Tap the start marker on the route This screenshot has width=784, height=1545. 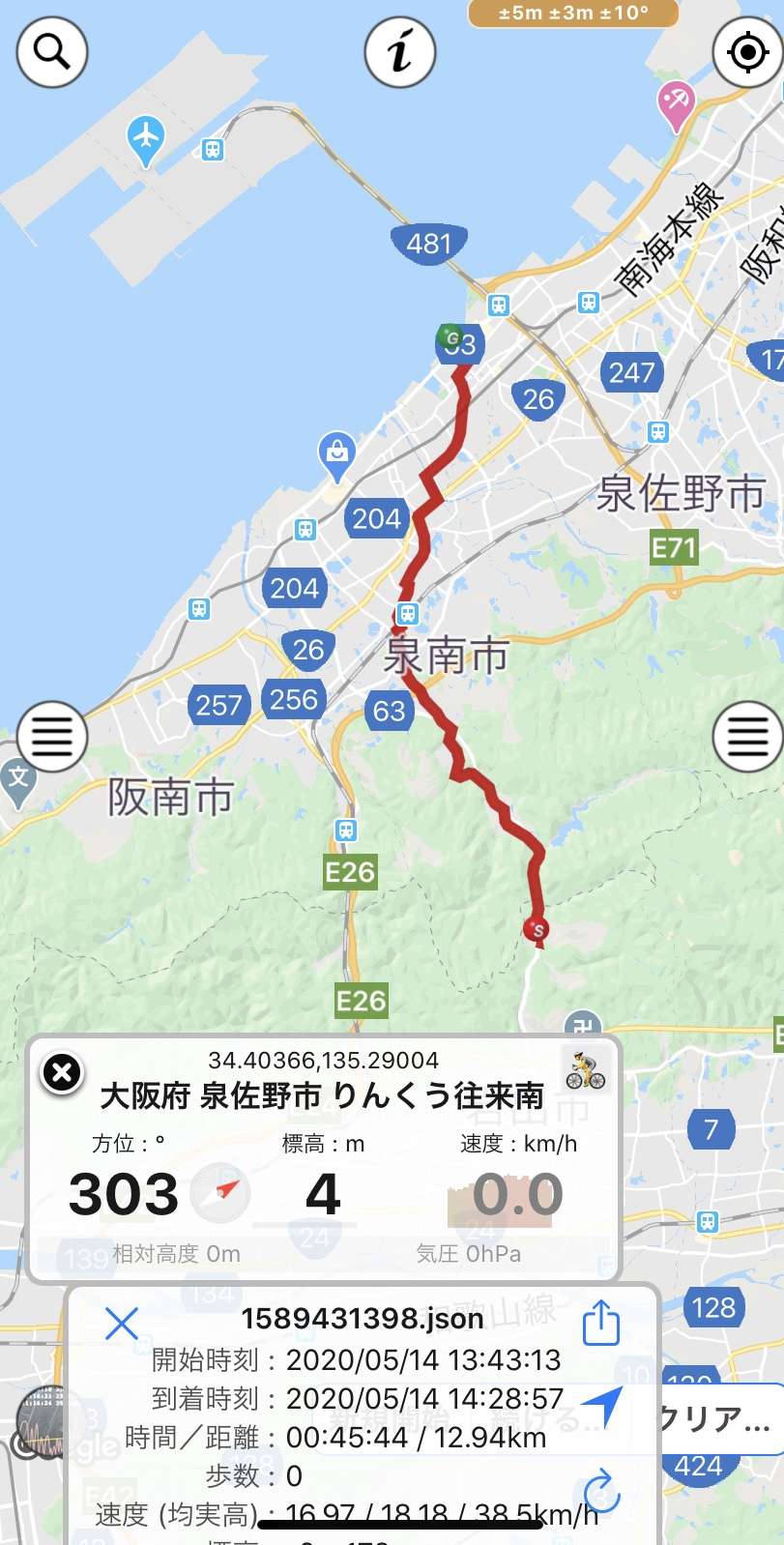(537, 930)
